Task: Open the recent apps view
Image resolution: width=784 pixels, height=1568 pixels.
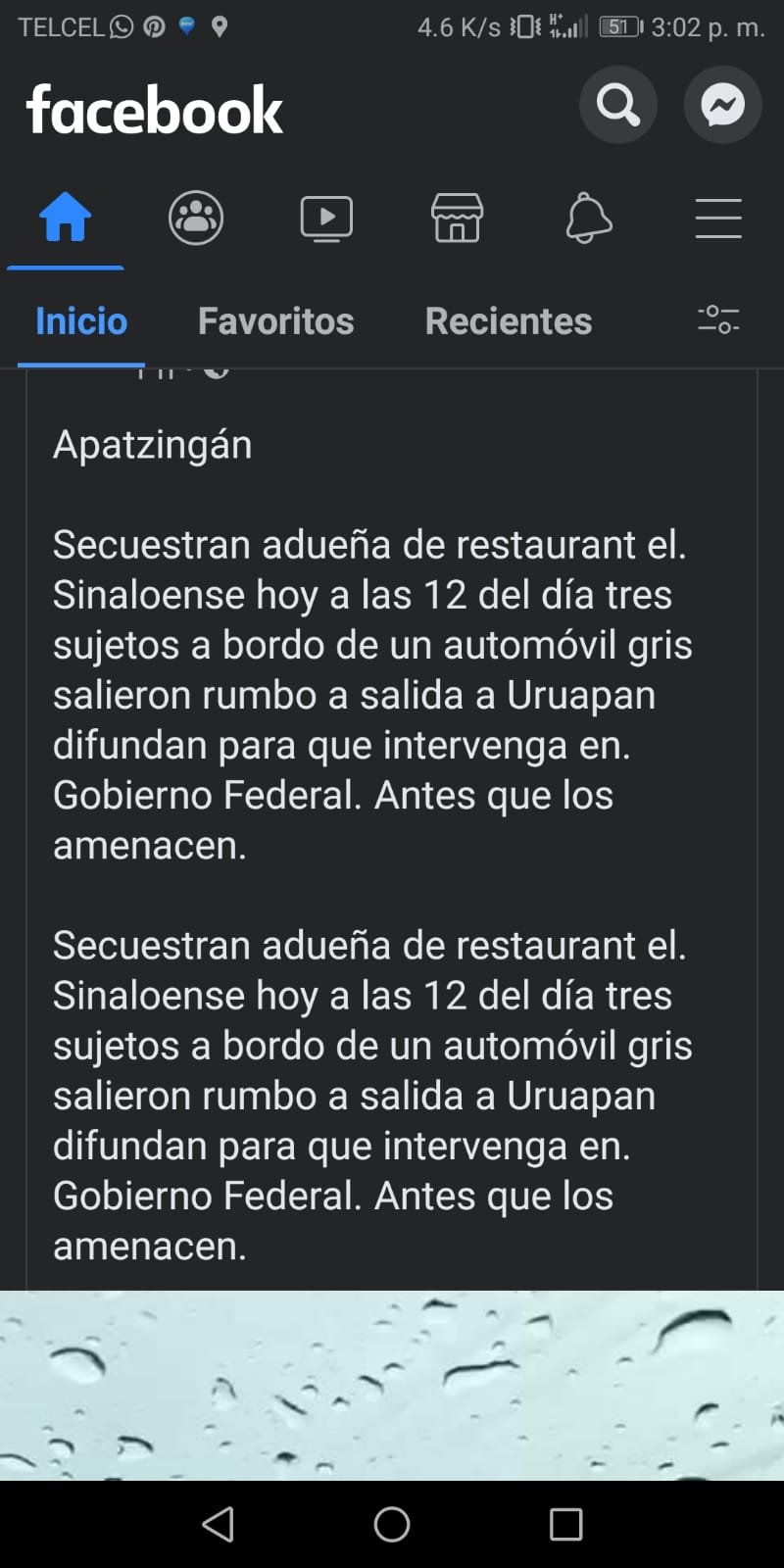Action: (565, 1524)
